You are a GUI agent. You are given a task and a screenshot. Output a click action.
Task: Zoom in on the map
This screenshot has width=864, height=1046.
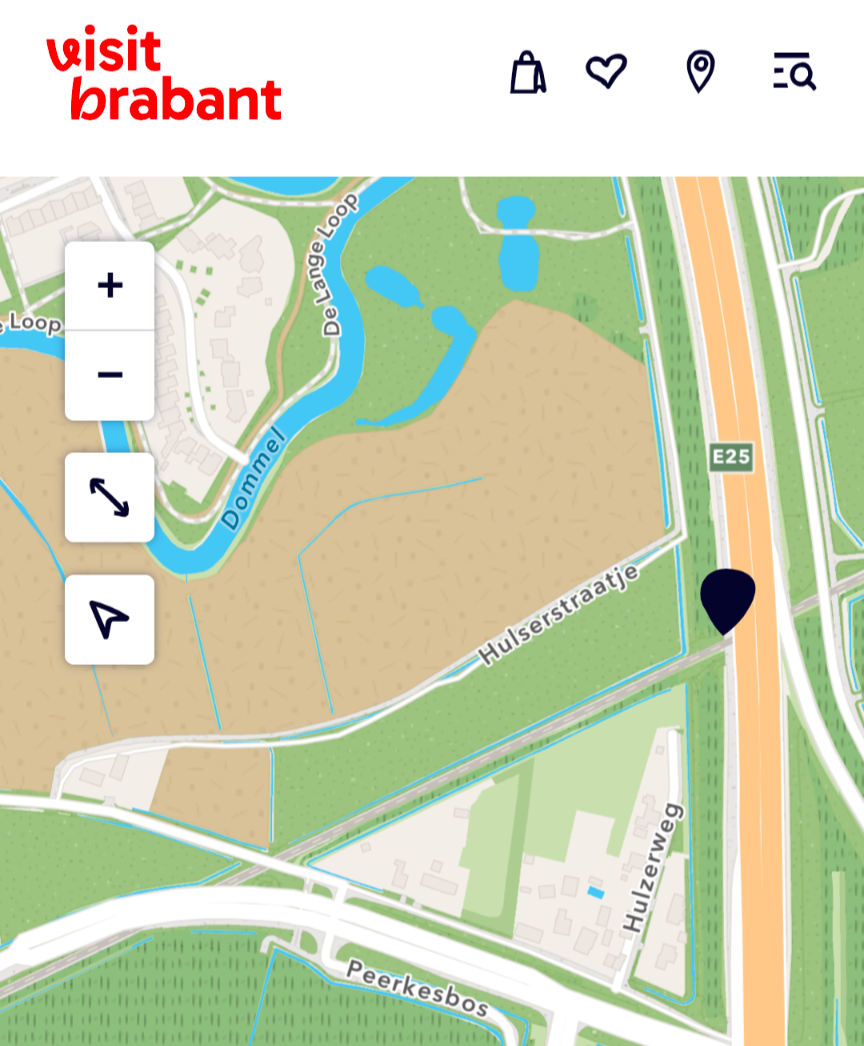pos(110,286)
